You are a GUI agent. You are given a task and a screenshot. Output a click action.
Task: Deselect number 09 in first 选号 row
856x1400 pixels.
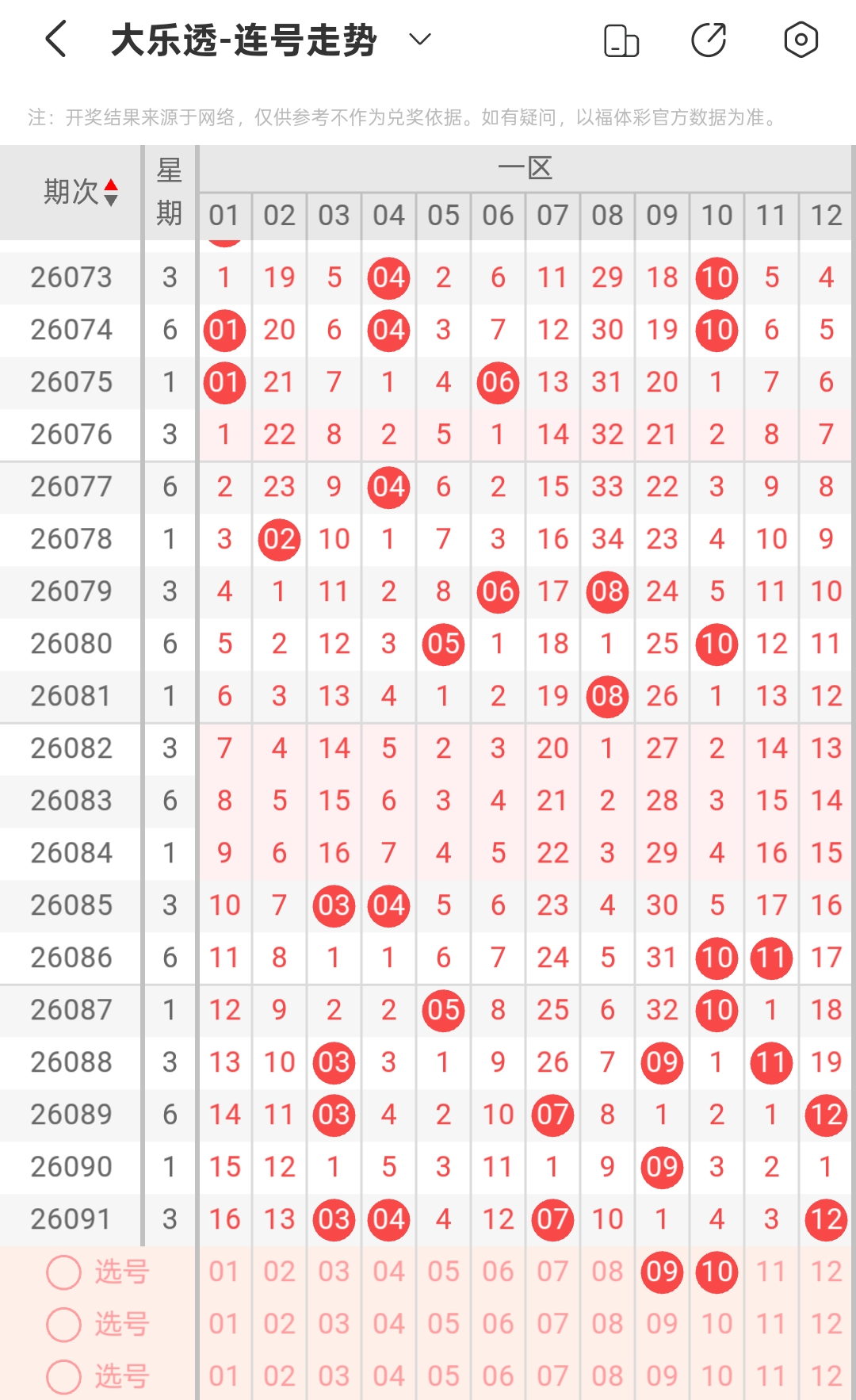point(662,1272)
